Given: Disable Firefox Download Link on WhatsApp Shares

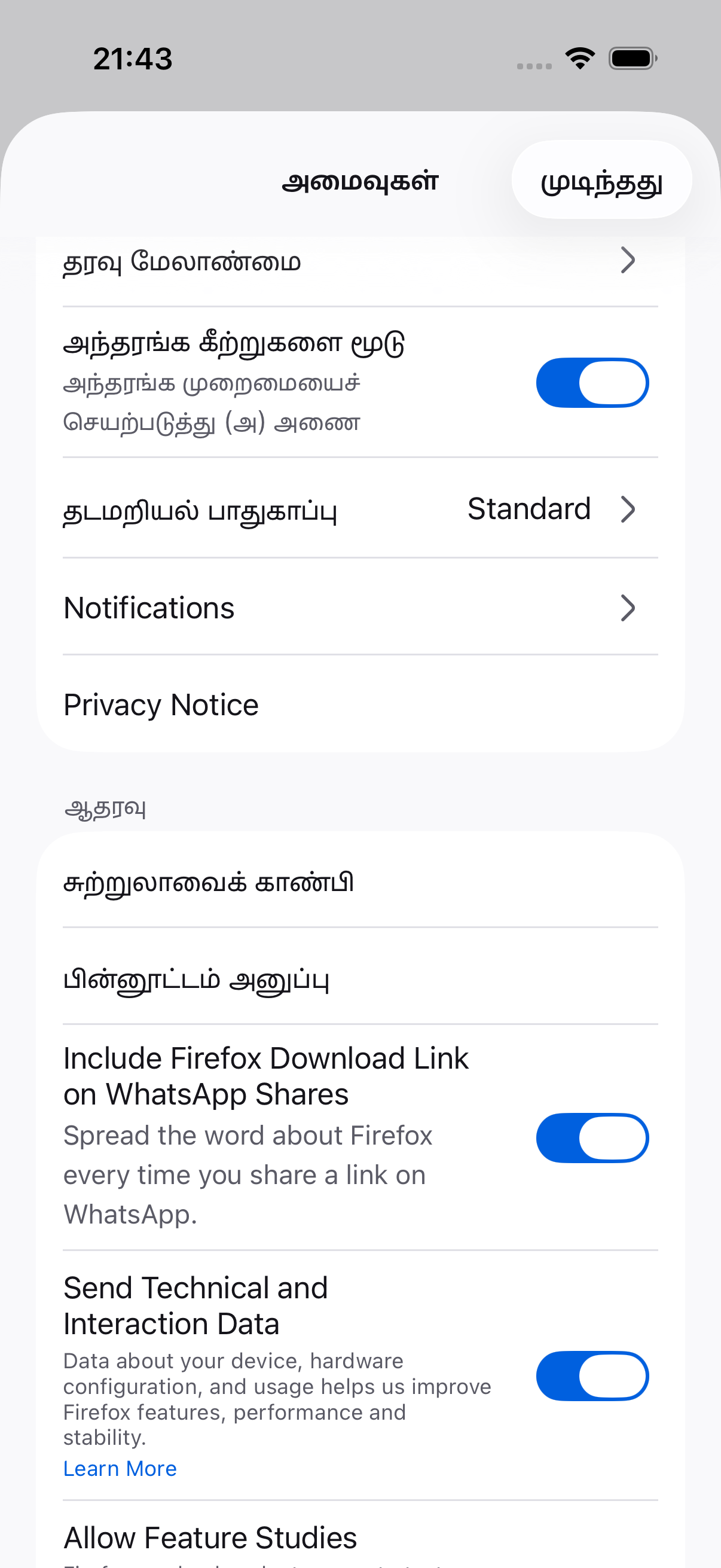Looking at the screenshot, I should (x=592, y=1138).
